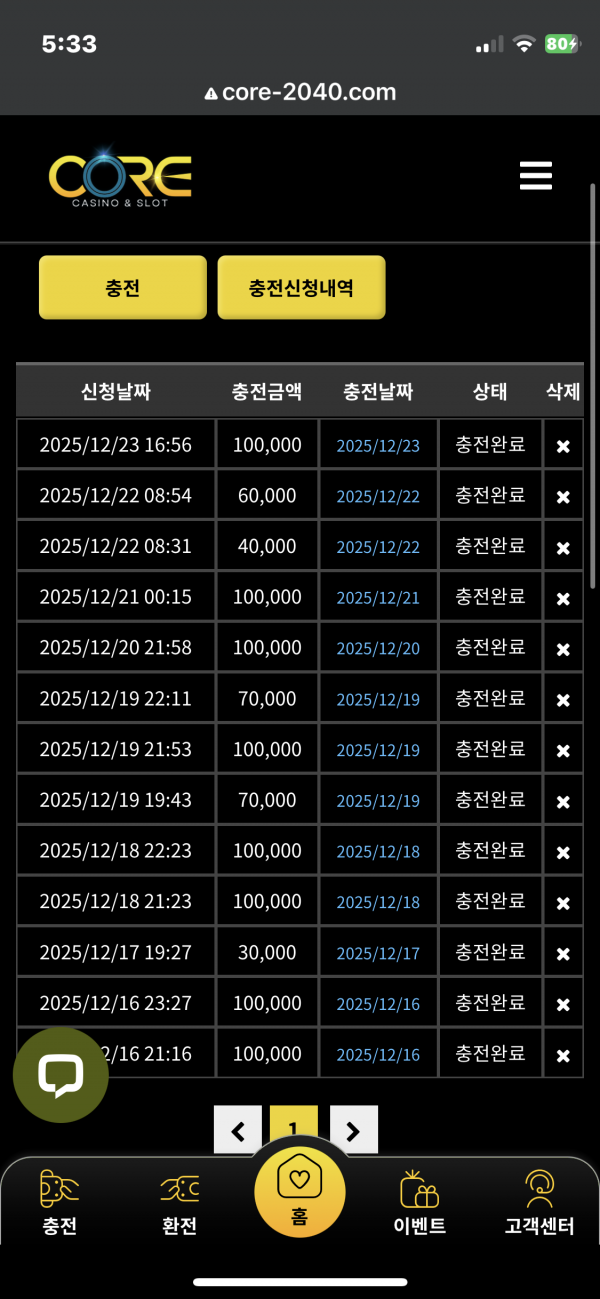Remove the 2025/12/20 21:58 record
Viewport: 600px width, 1299px height.
pos(563,649)
